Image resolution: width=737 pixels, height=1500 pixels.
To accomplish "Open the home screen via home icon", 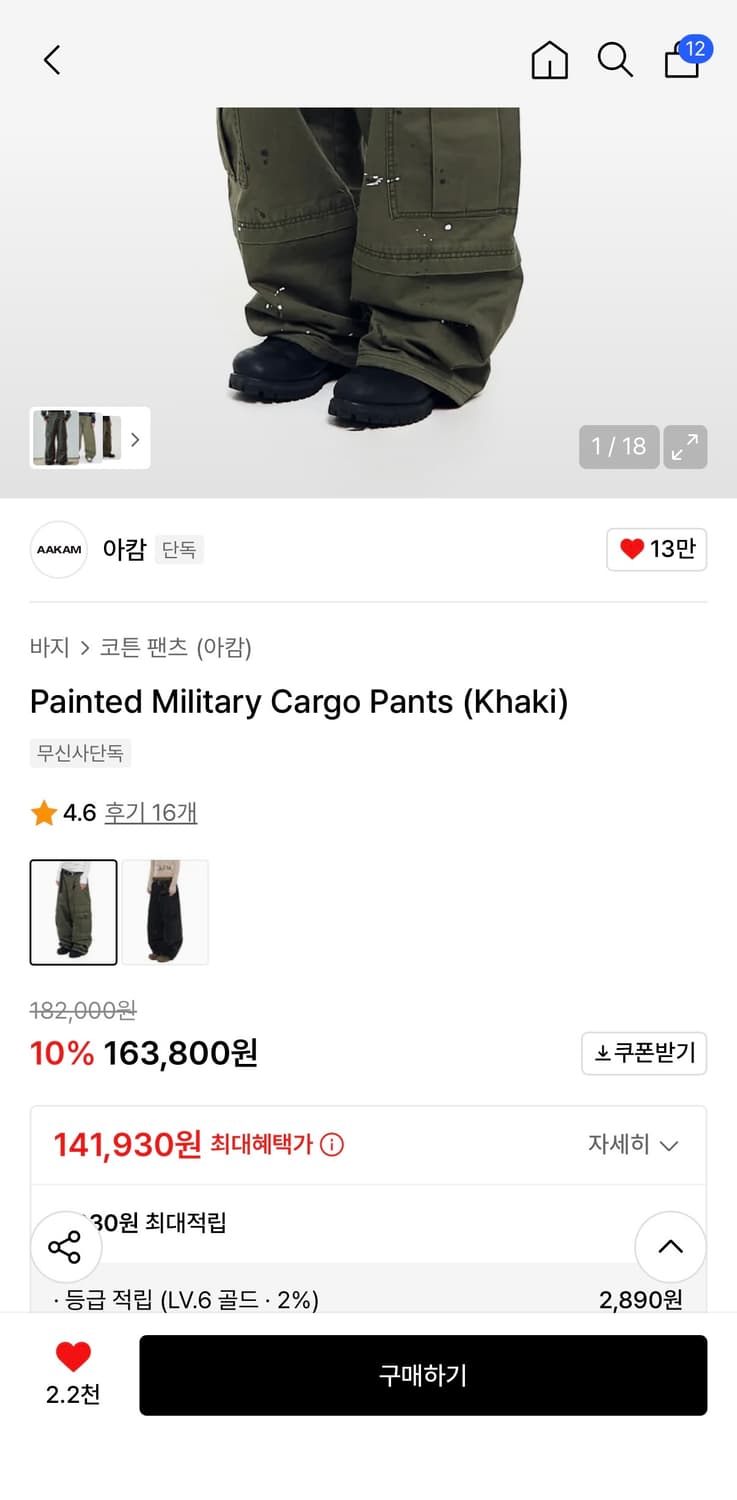I will [x=549, y=60].
